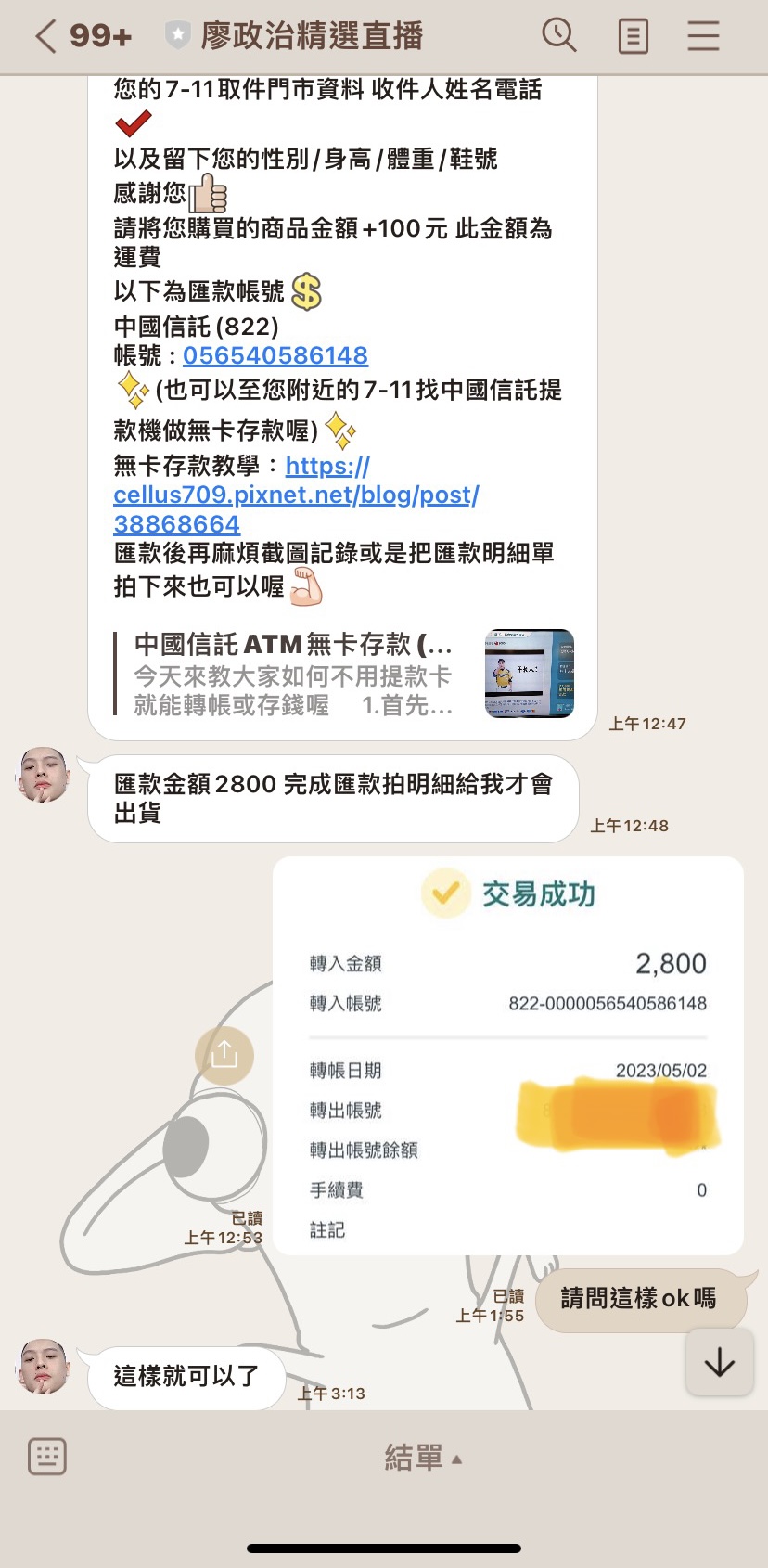
Task: Switch to the keyboard input
Action: [x=47, y=1457]
